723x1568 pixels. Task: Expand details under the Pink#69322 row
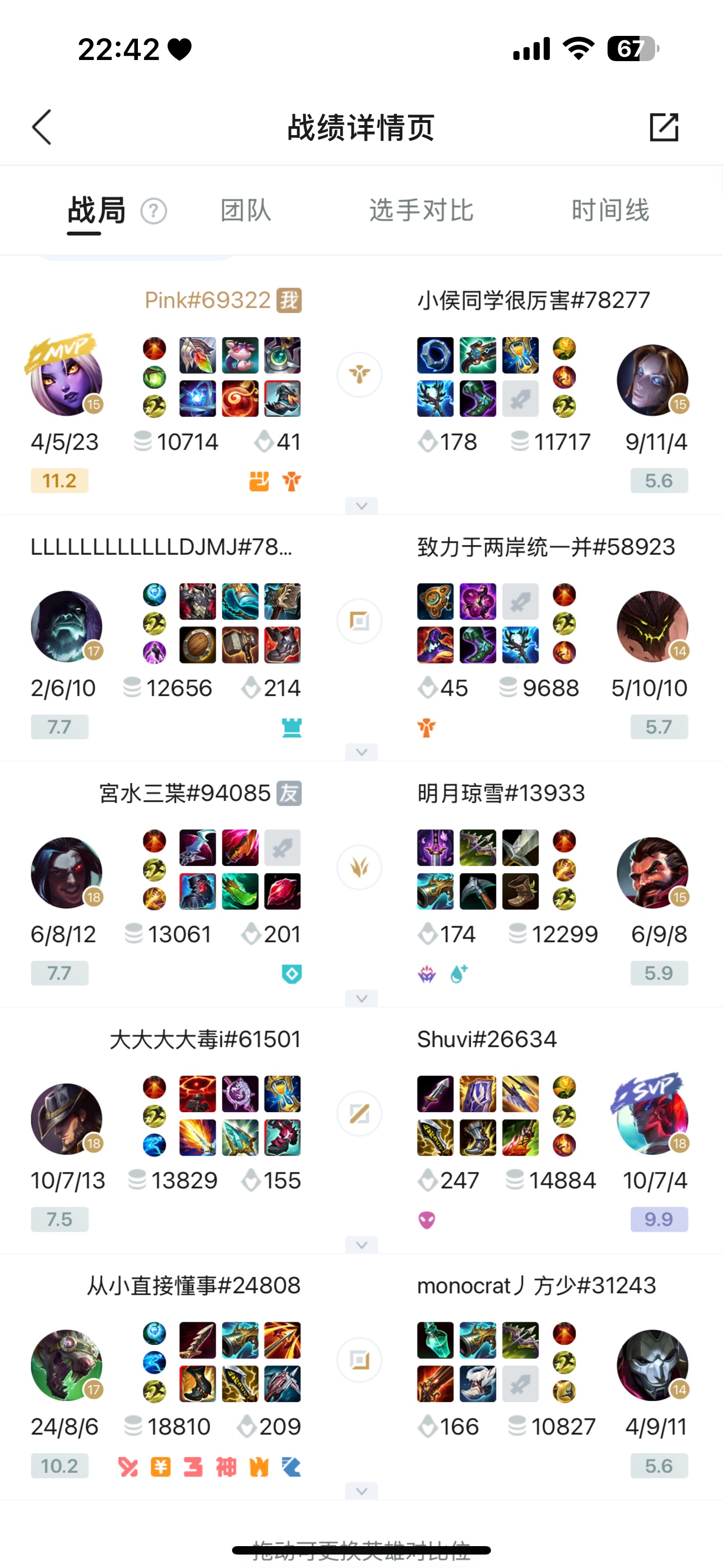(361, 506)
